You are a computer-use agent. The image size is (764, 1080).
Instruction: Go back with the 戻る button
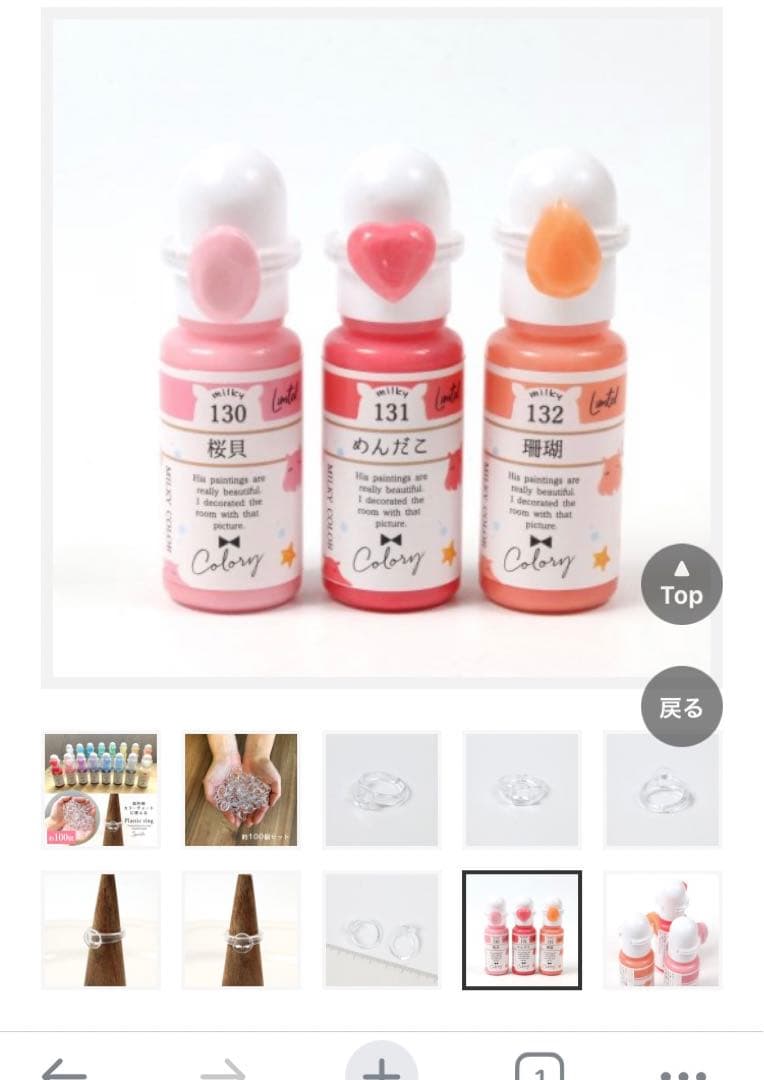[681, 706]
